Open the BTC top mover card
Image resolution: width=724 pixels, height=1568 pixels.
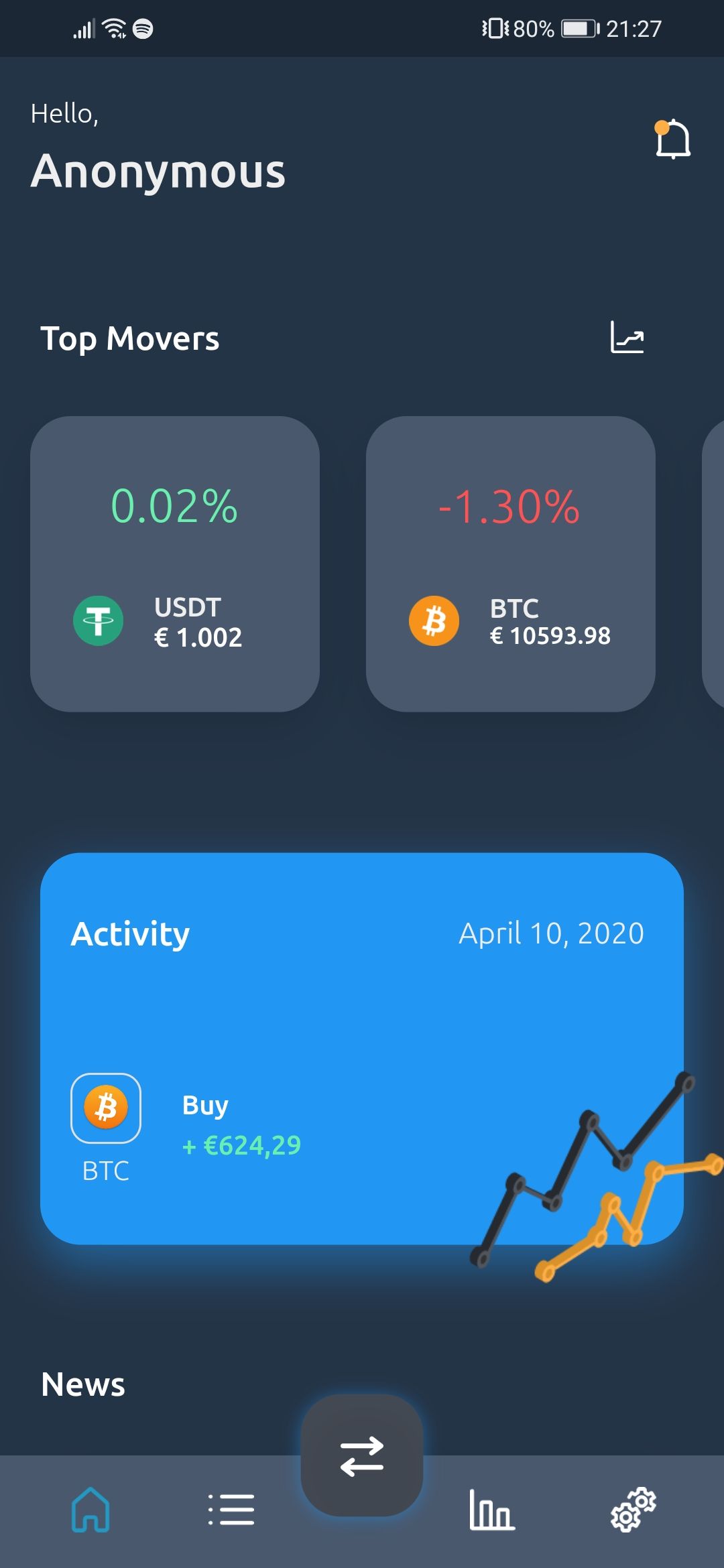(x=510, y=564)
